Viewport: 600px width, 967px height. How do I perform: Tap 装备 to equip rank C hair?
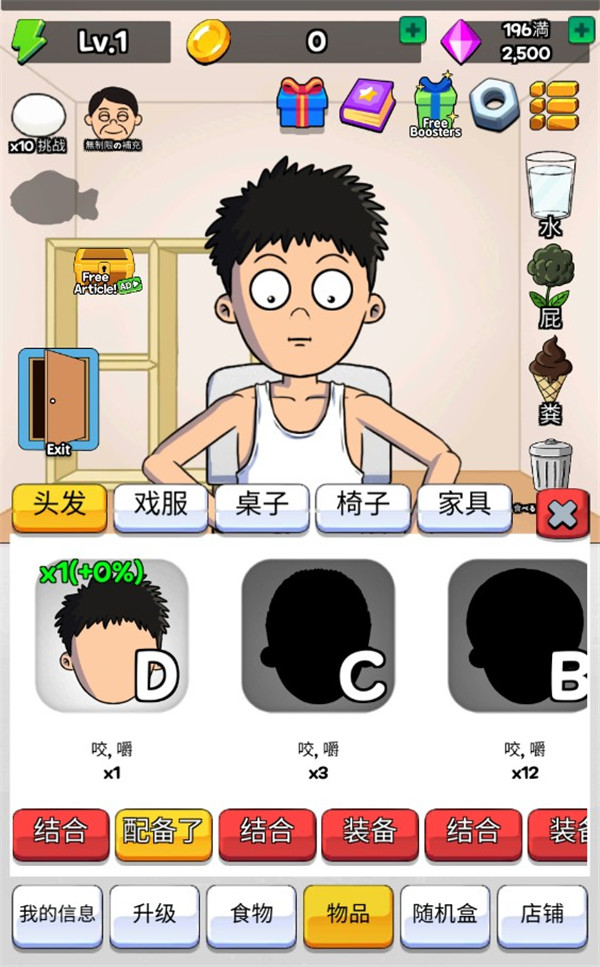368,833
